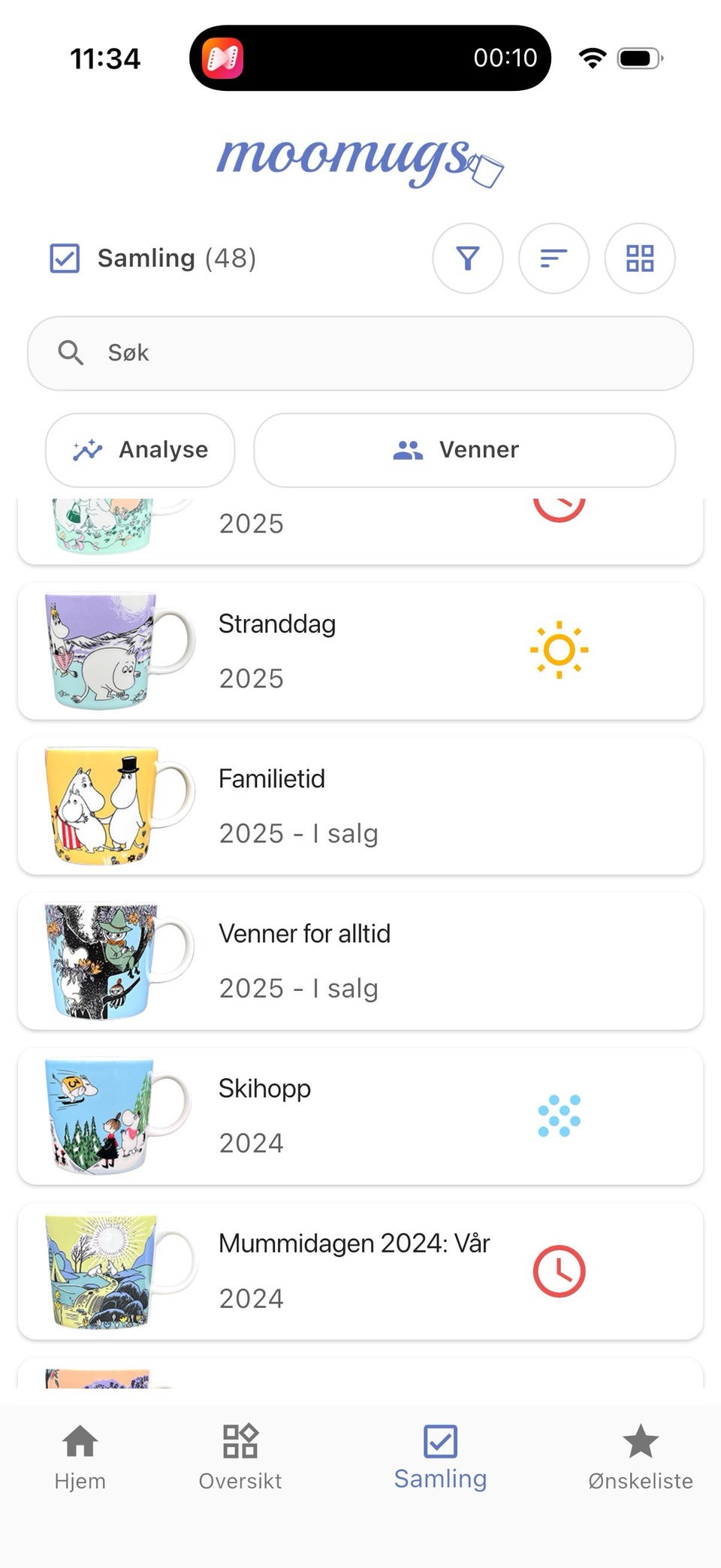Switch to the Oversikt tab

pos(240,1458)
